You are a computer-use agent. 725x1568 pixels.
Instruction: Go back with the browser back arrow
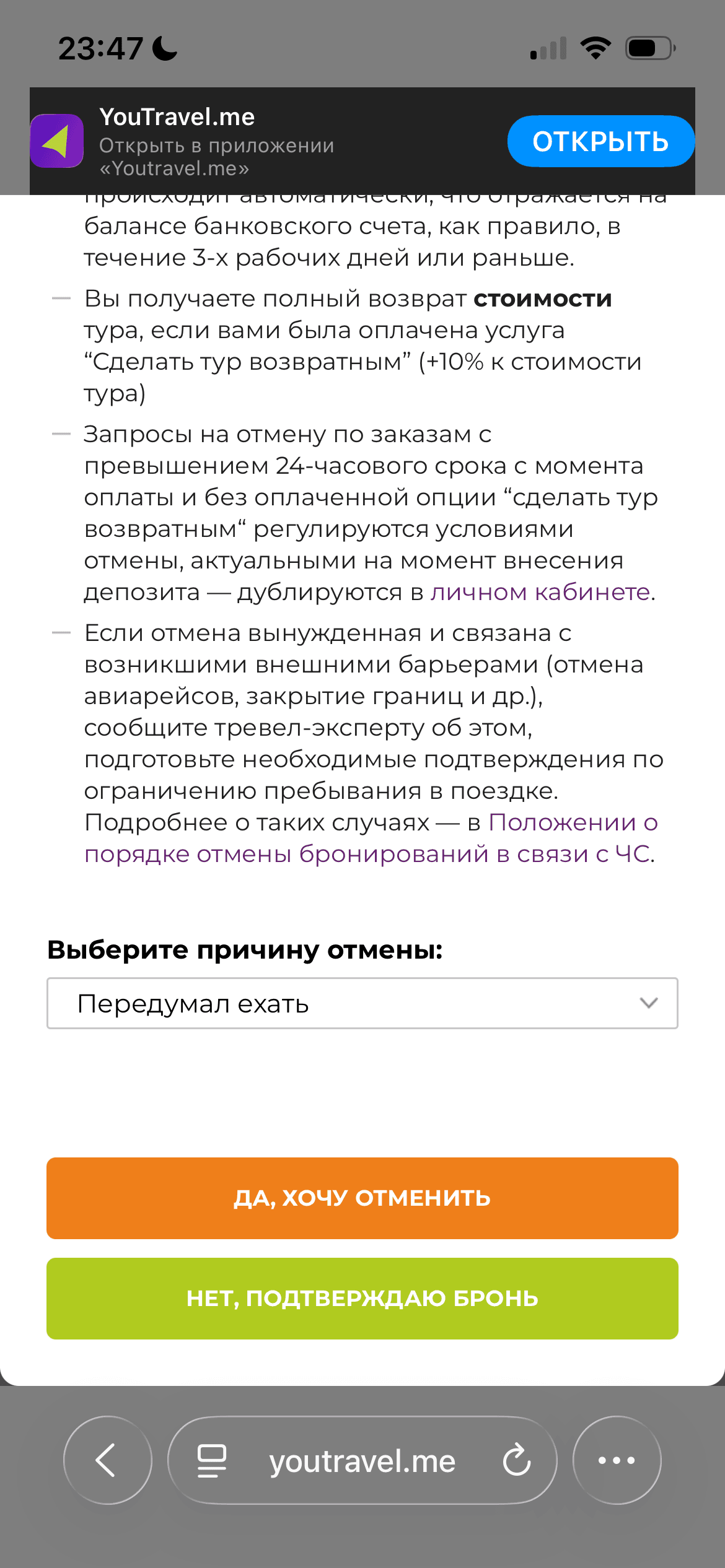click(107, 1460)
